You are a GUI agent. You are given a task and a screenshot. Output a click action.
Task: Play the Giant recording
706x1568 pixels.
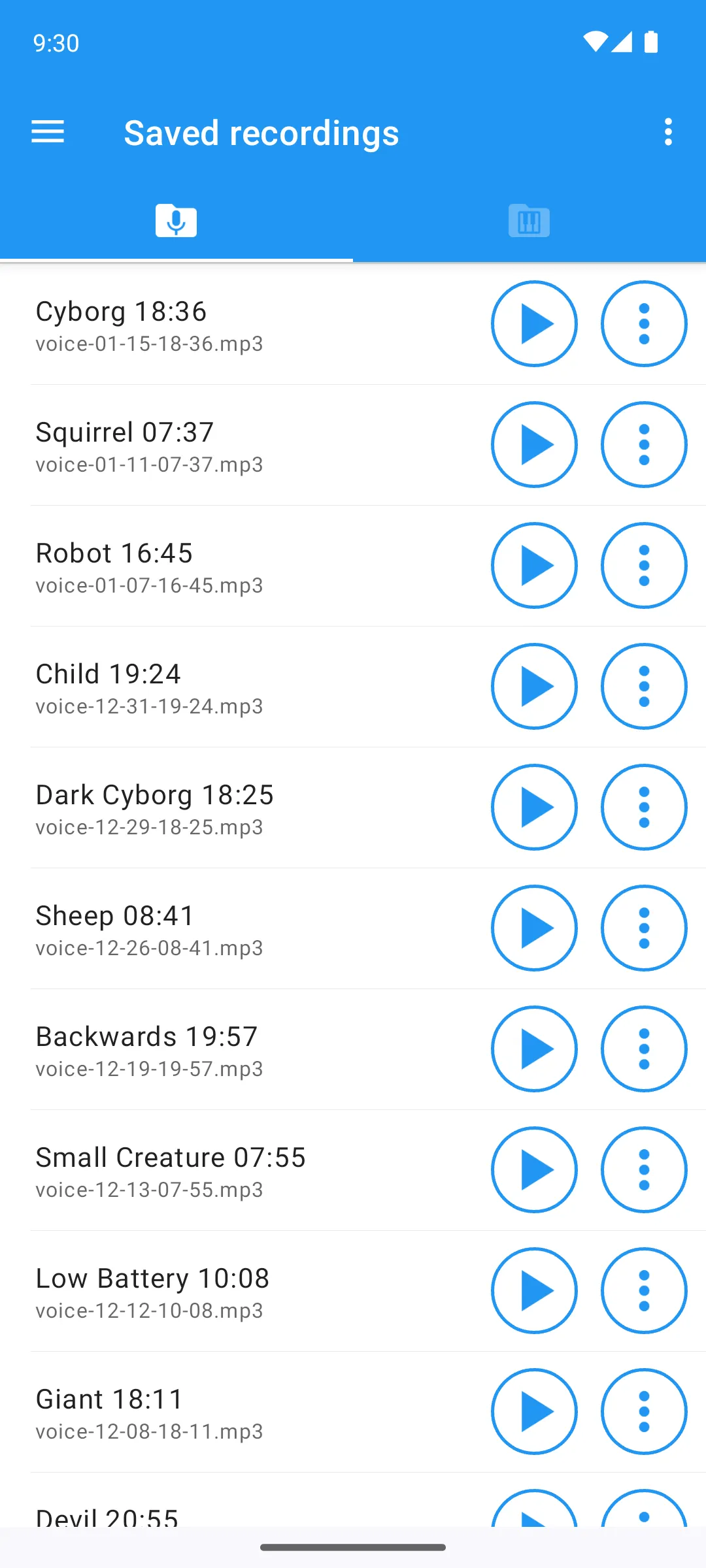(x=534, y=1412)
